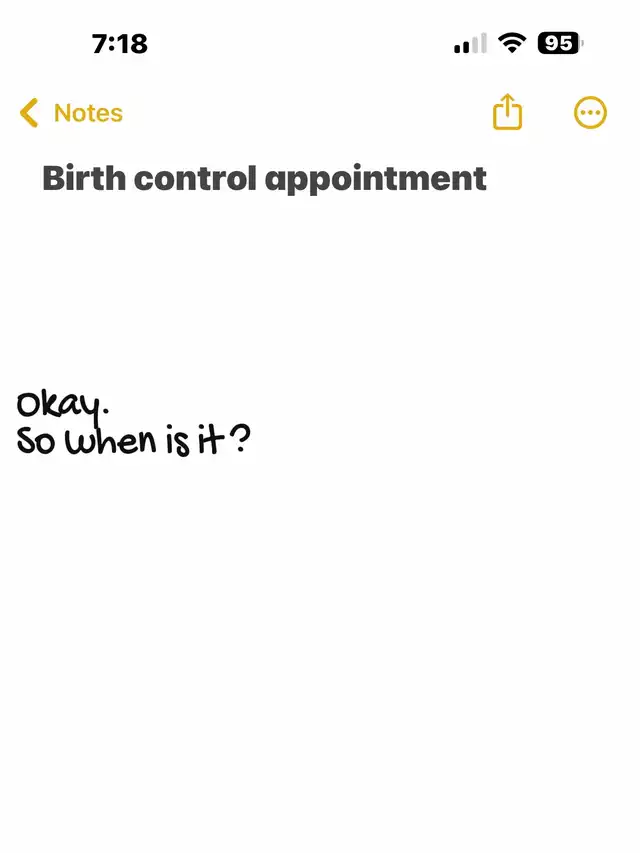Open the more options menu
Screen dimensions: 640x853
coord(590,112)
